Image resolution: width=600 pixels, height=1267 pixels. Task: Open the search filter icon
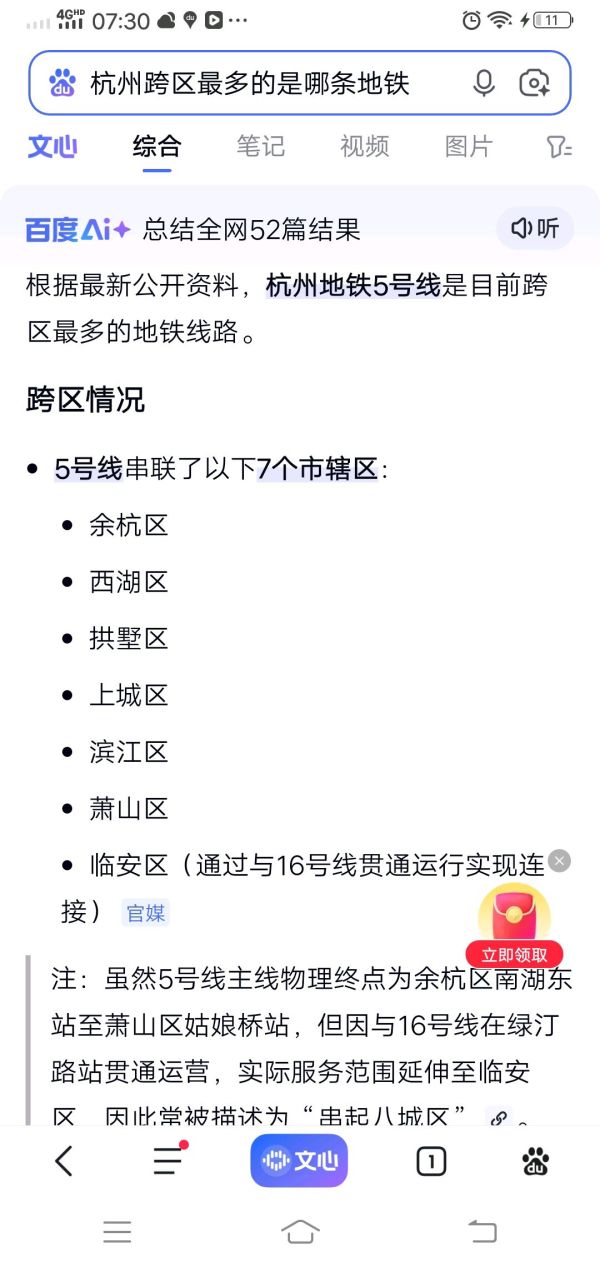[x=558, y=147]
